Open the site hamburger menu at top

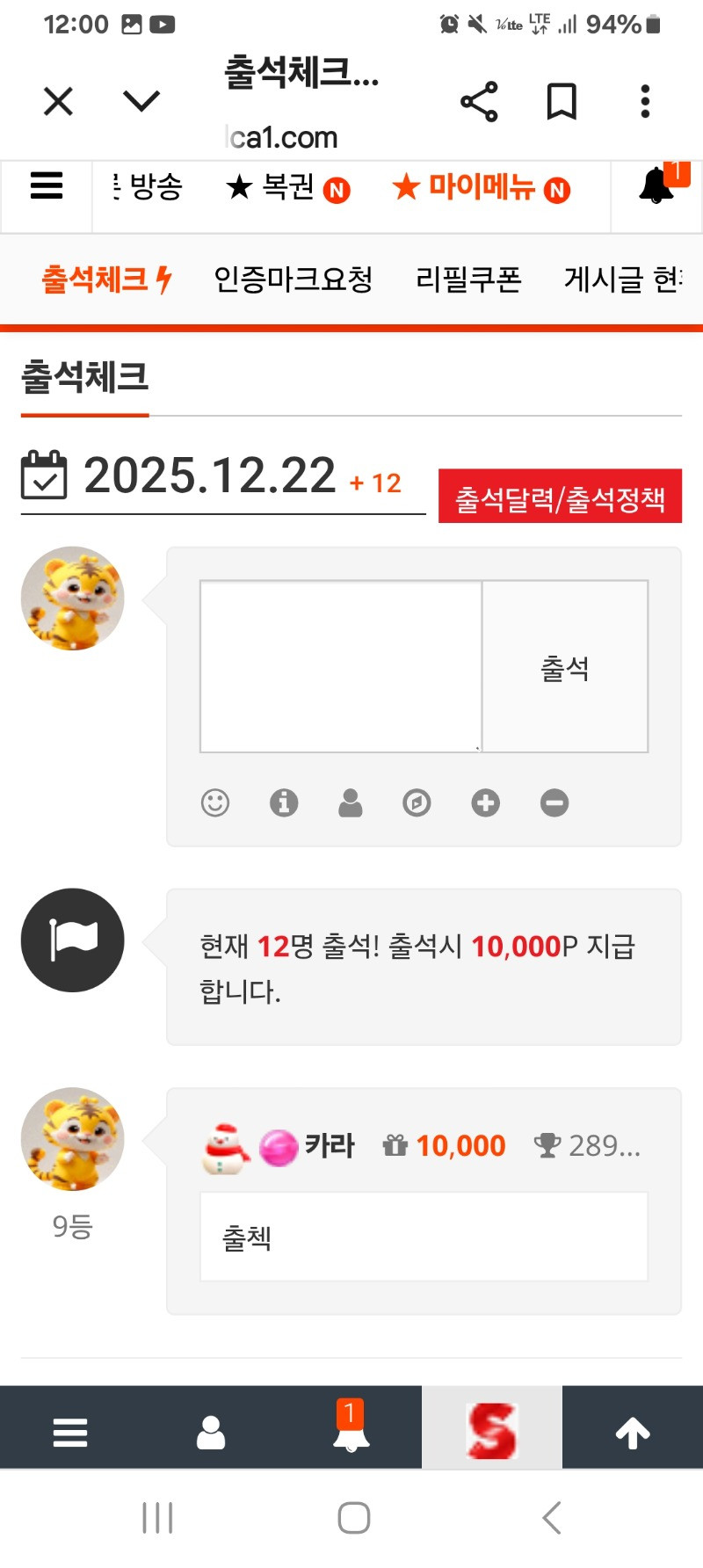point(47,186)
